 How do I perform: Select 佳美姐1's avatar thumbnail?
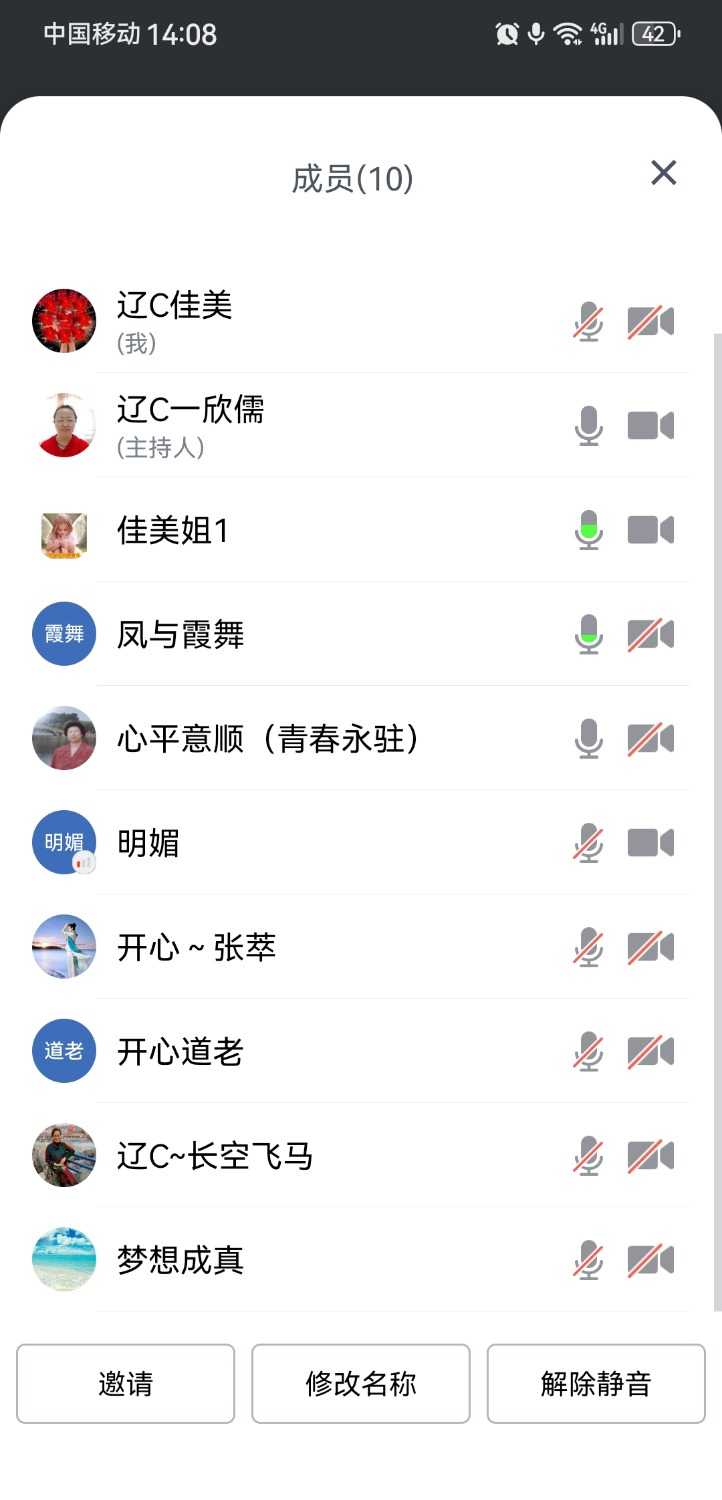(63, 530)
